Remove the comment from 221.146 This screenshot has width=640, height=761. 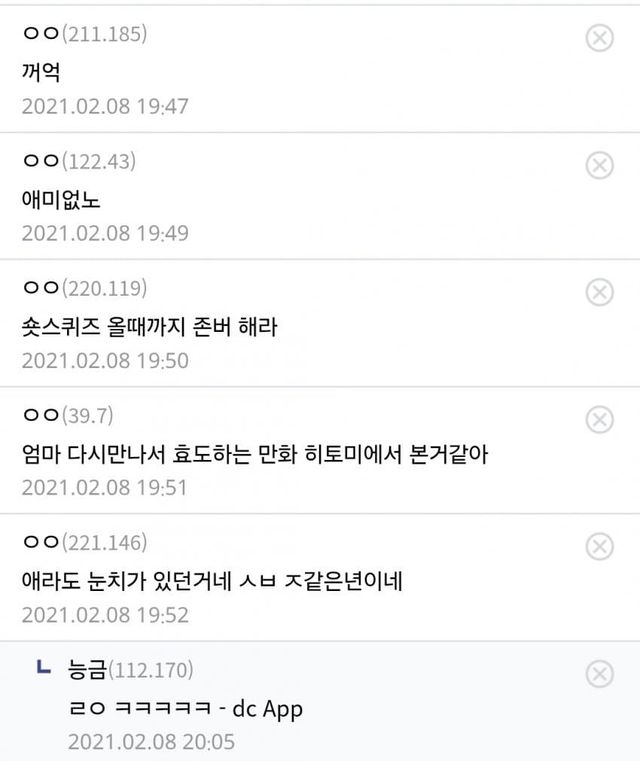[x=598, y=546]
